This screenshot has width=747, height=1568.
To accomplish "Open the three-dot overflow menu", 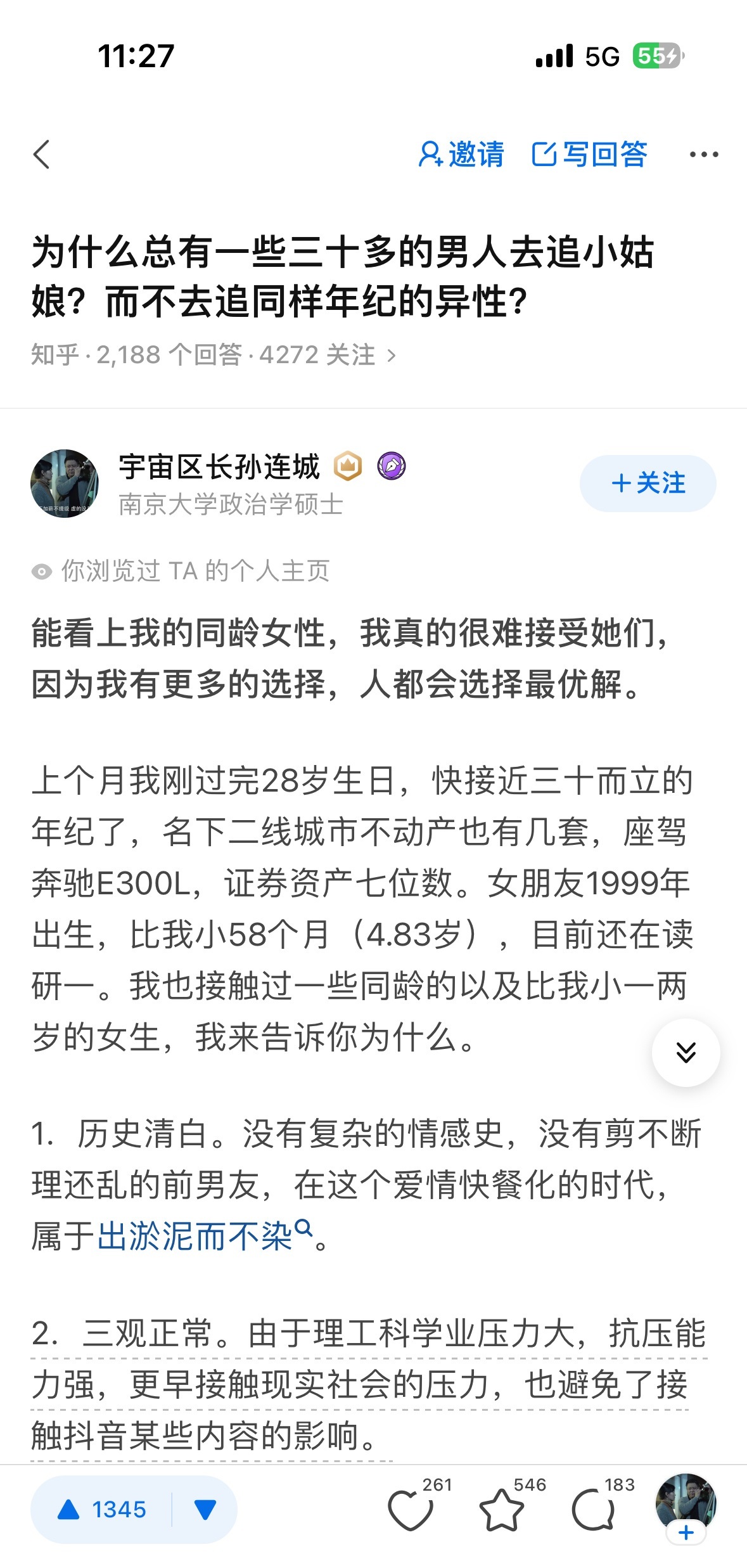I will (703, 155).
